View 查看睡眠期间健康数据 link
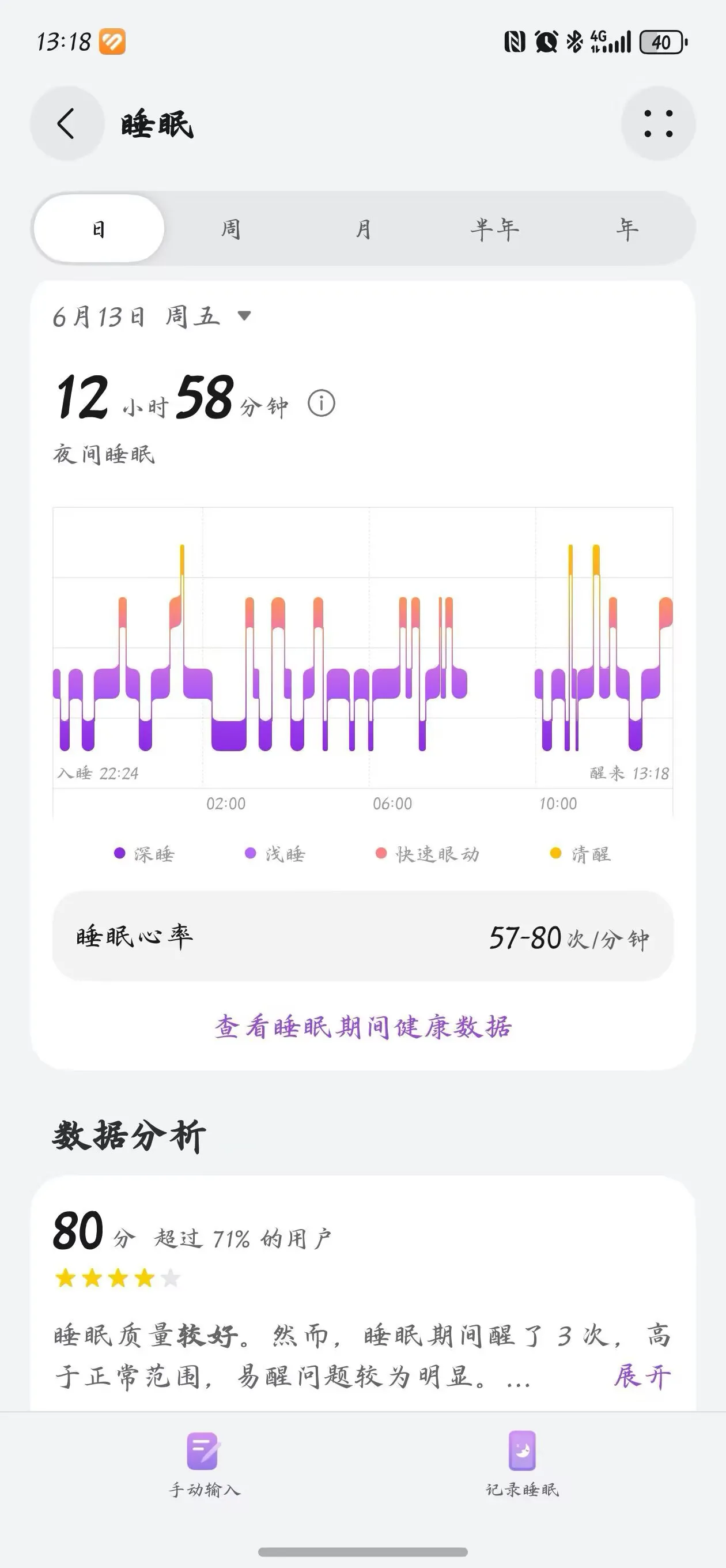Viewport: 726px width, 1568px height. (x=362, y=1027)
